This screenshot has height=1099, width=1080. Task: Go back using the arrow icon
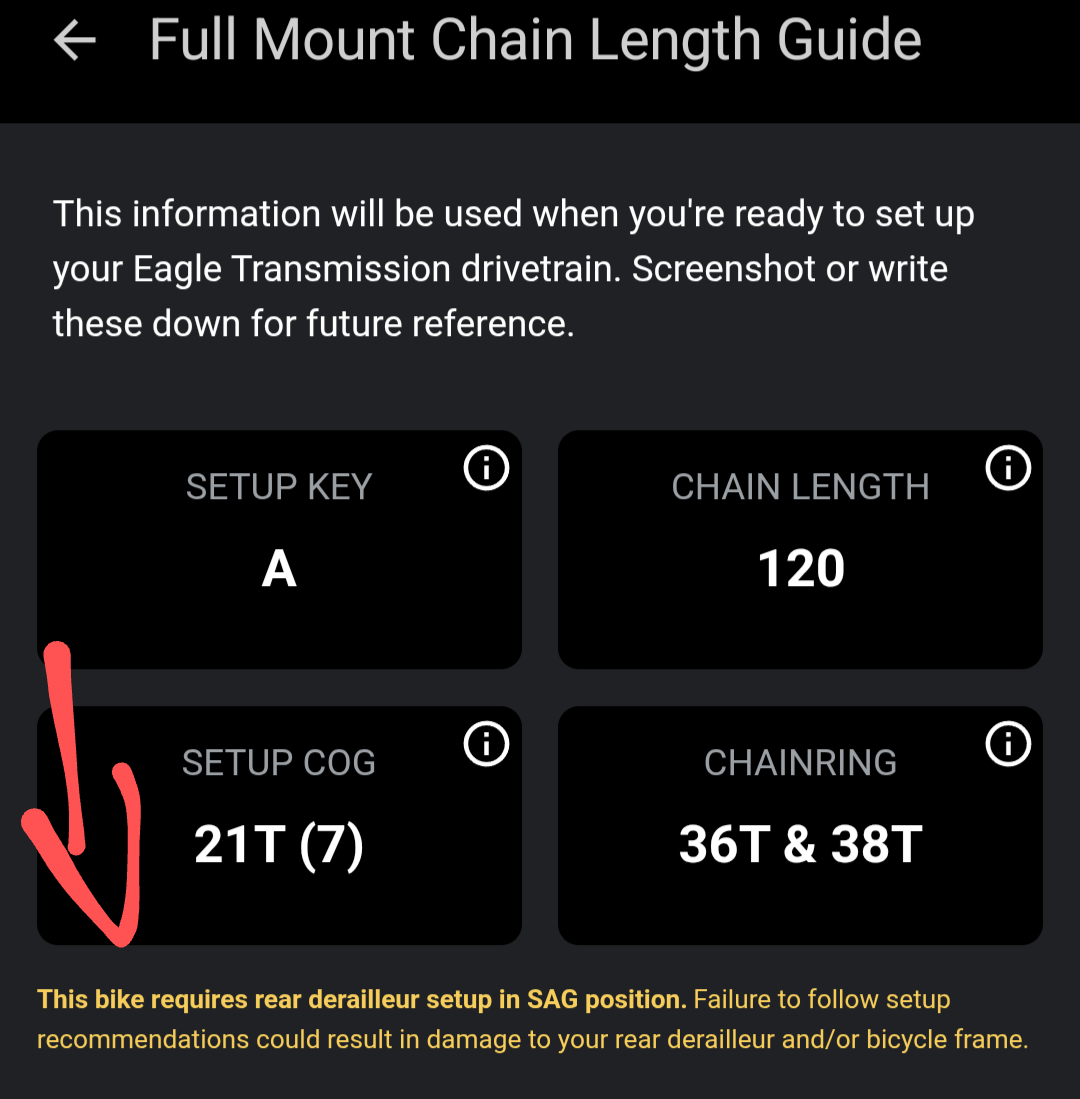coord(75,41)
